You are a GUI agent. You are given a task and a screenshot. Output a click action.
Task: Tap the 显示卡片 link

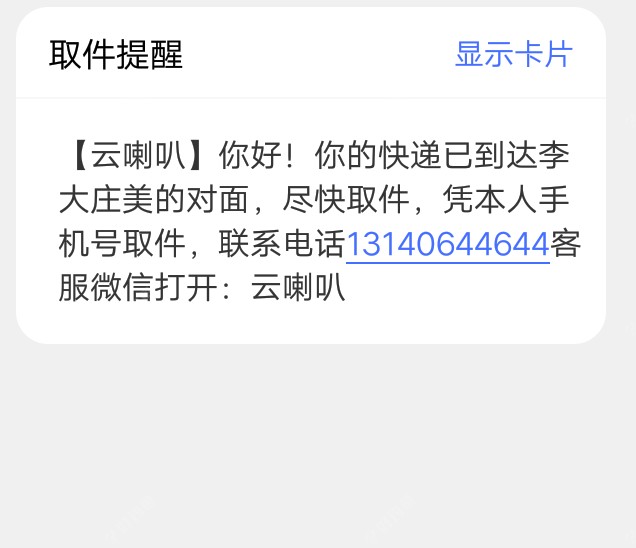[513, 54]
